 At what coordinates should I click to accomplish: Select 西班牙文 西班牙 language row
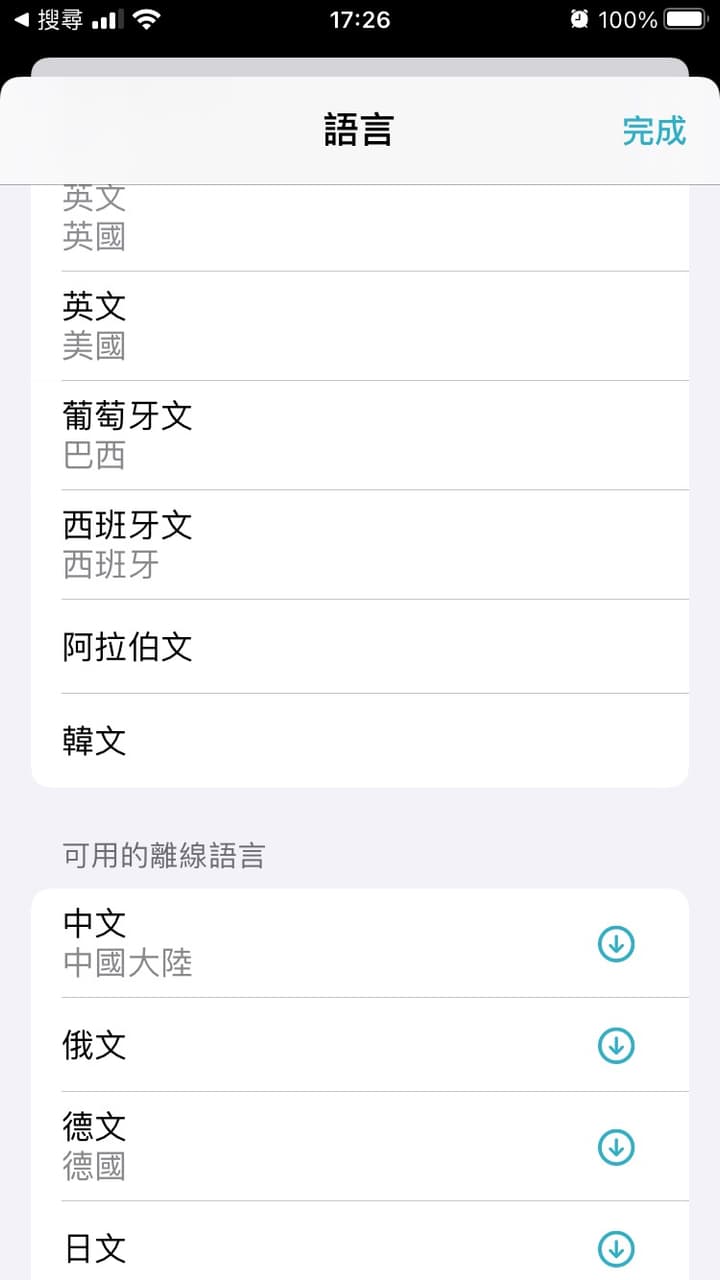(x=360, y=545)
